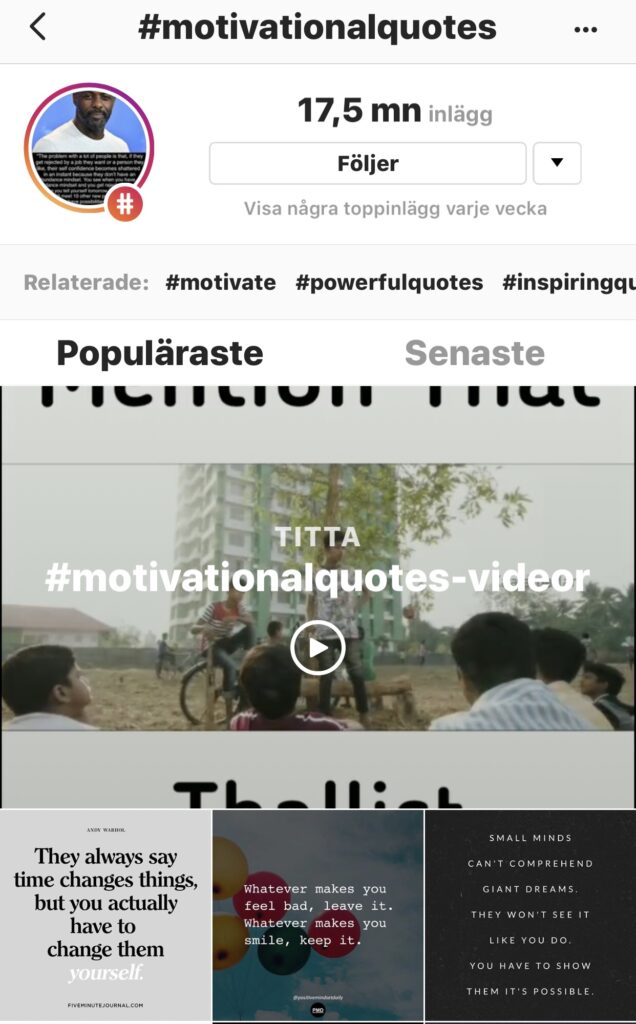Switch to the Populäraste tab

coord(159,352)
